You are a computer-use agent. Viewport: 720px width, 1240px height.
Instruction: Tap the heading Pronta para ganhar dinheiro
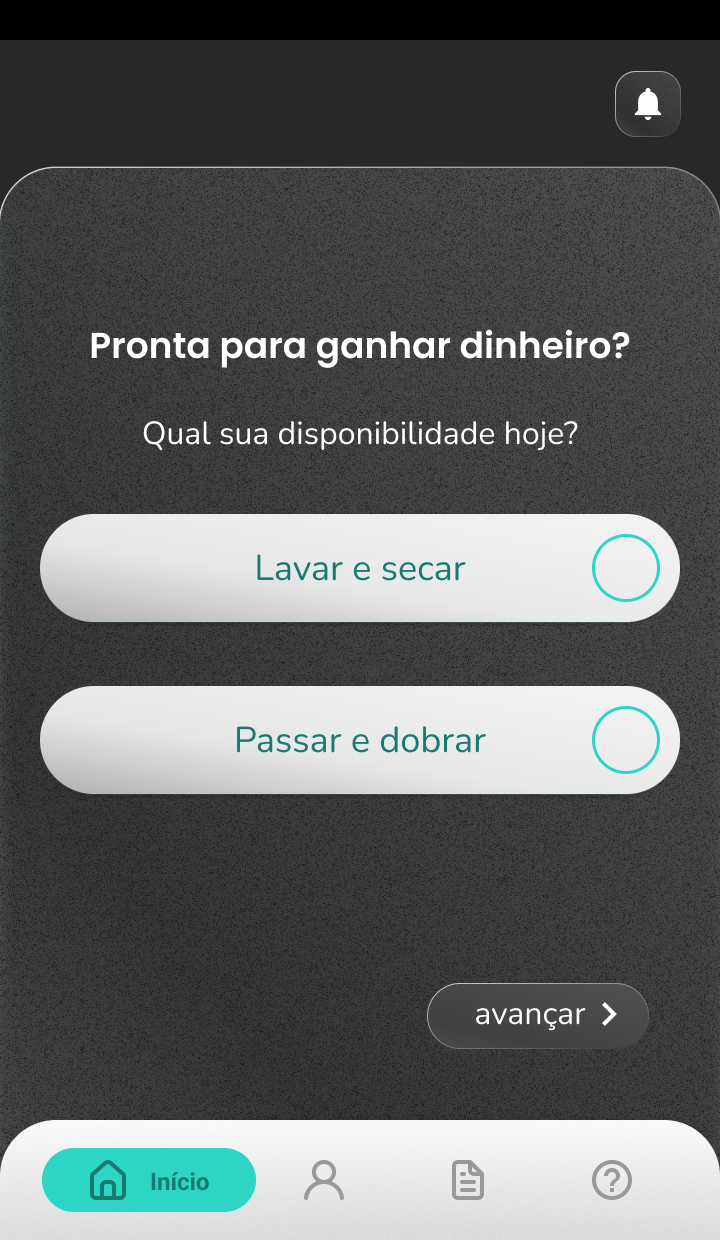tap(360, 345)
